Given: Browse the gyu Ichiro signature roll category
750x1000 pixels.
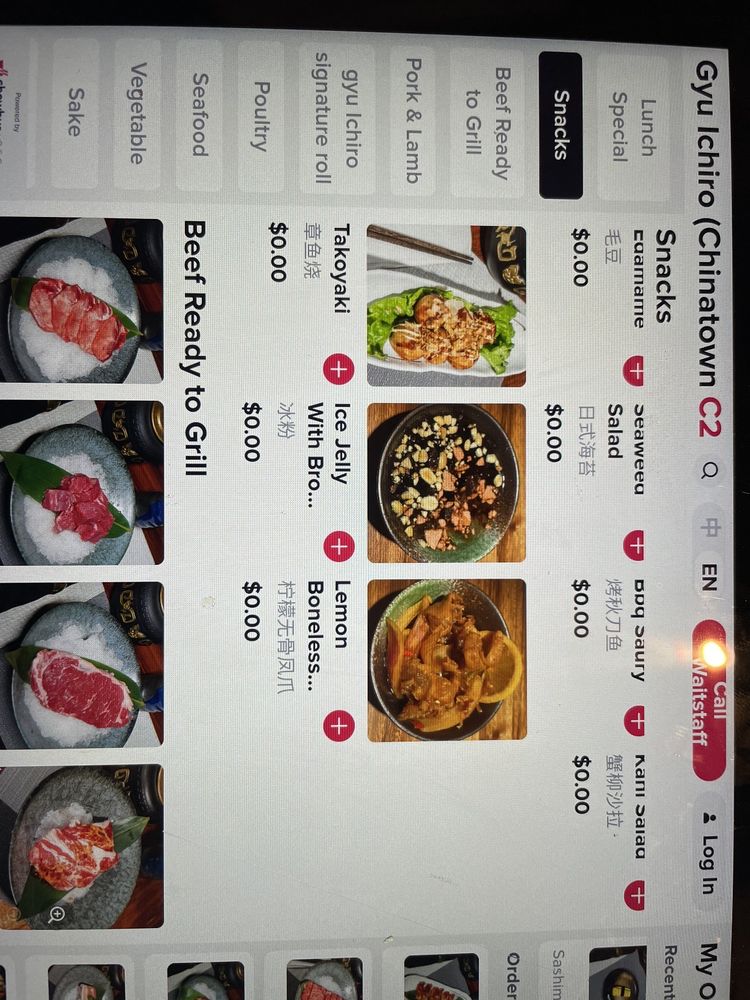Looking at the screenshot, I should coord(336,125).
